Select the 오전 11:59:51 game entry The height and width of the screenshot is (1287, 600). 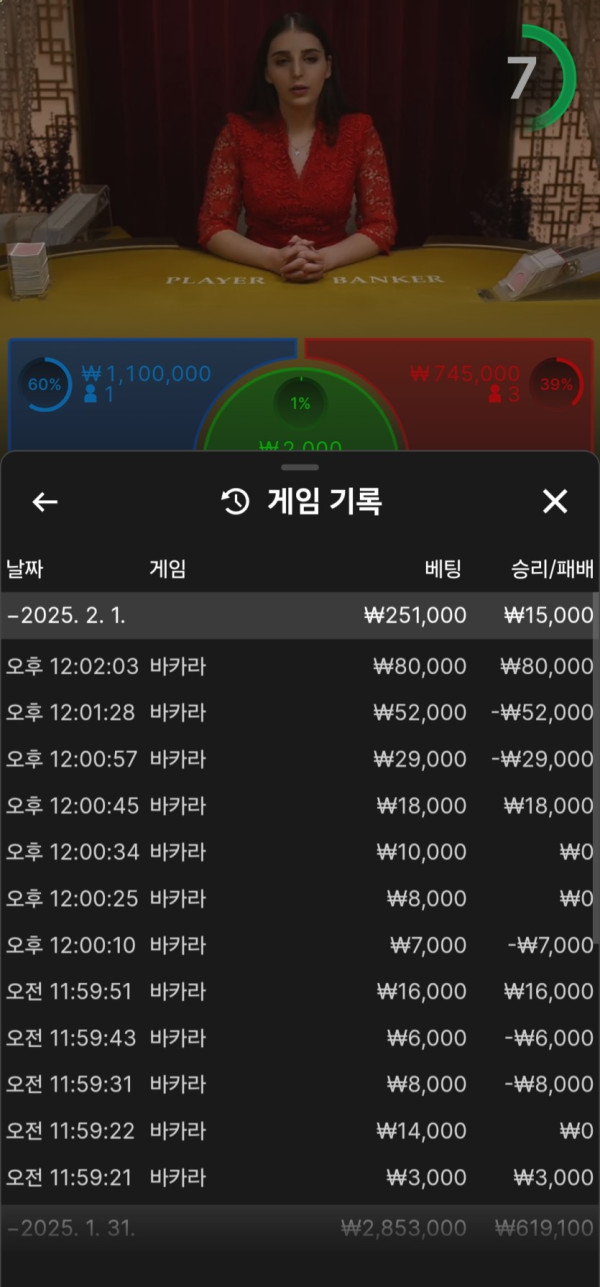coord(298,992)
